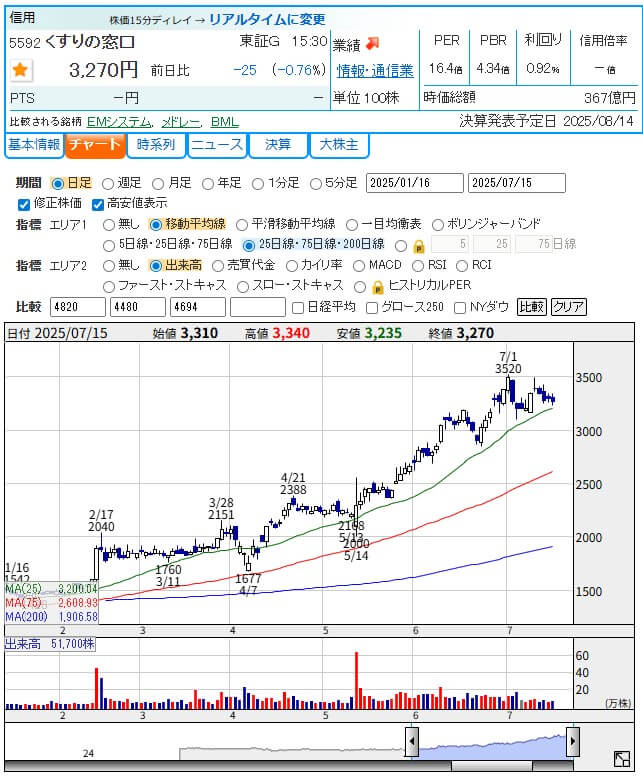Tap the クリア button
The width and height of the screenshot is (643, 777).
point(568,307)
